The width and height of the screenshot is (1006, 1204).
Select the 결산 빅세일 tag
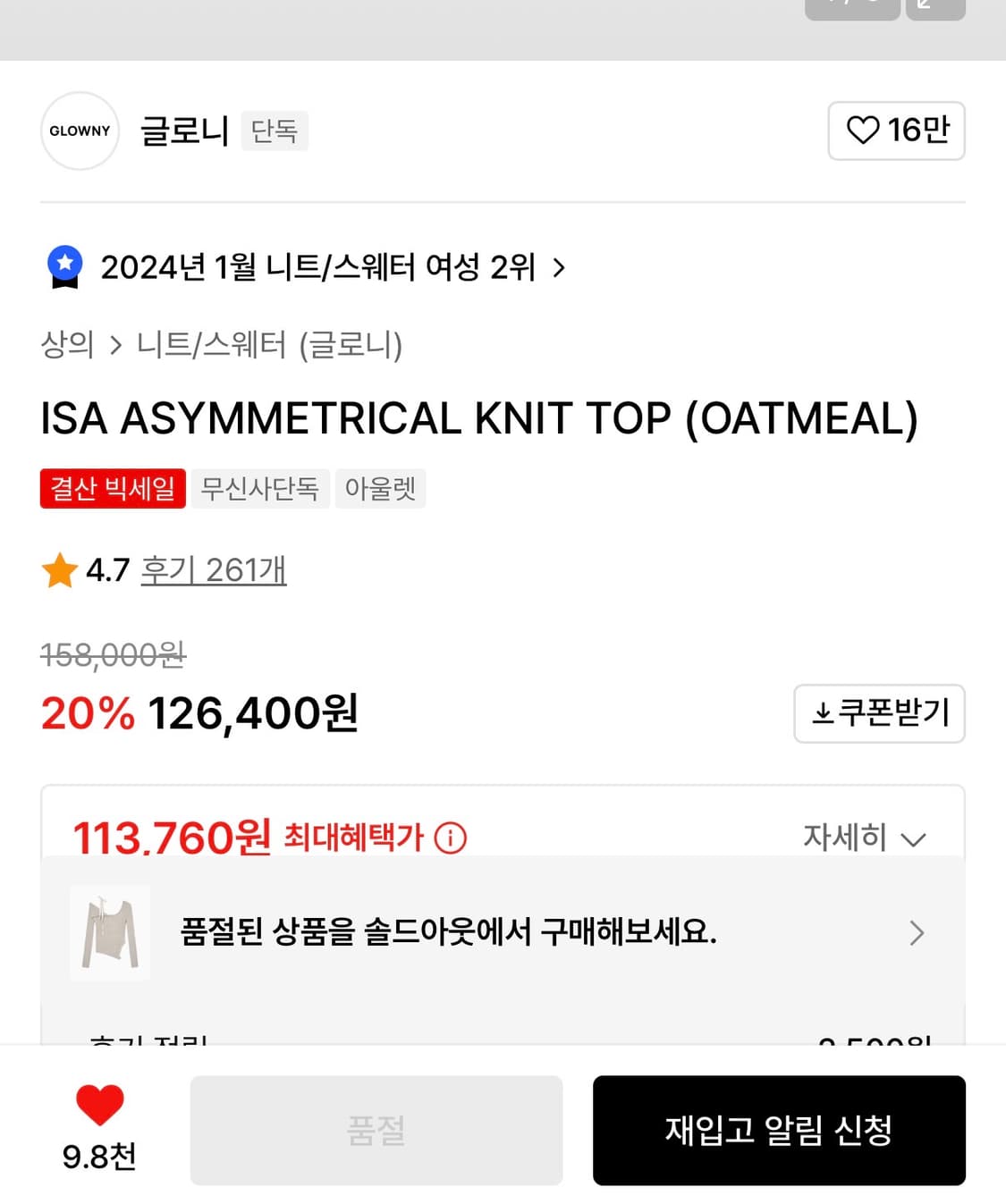pyautogui.click(x=112, y=488)
